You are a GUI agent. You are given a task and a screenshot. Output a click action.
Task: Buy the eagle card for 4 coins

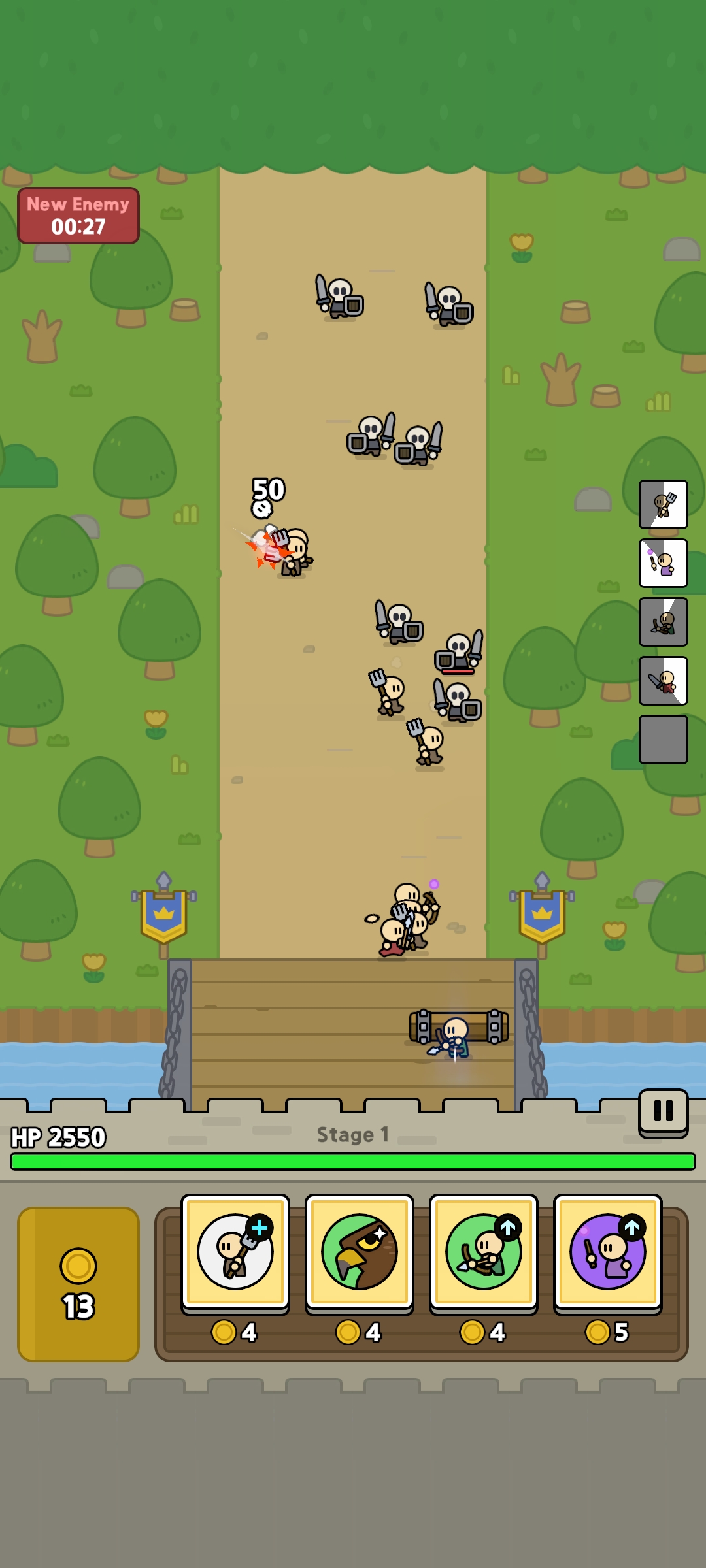coord(359,1252)
